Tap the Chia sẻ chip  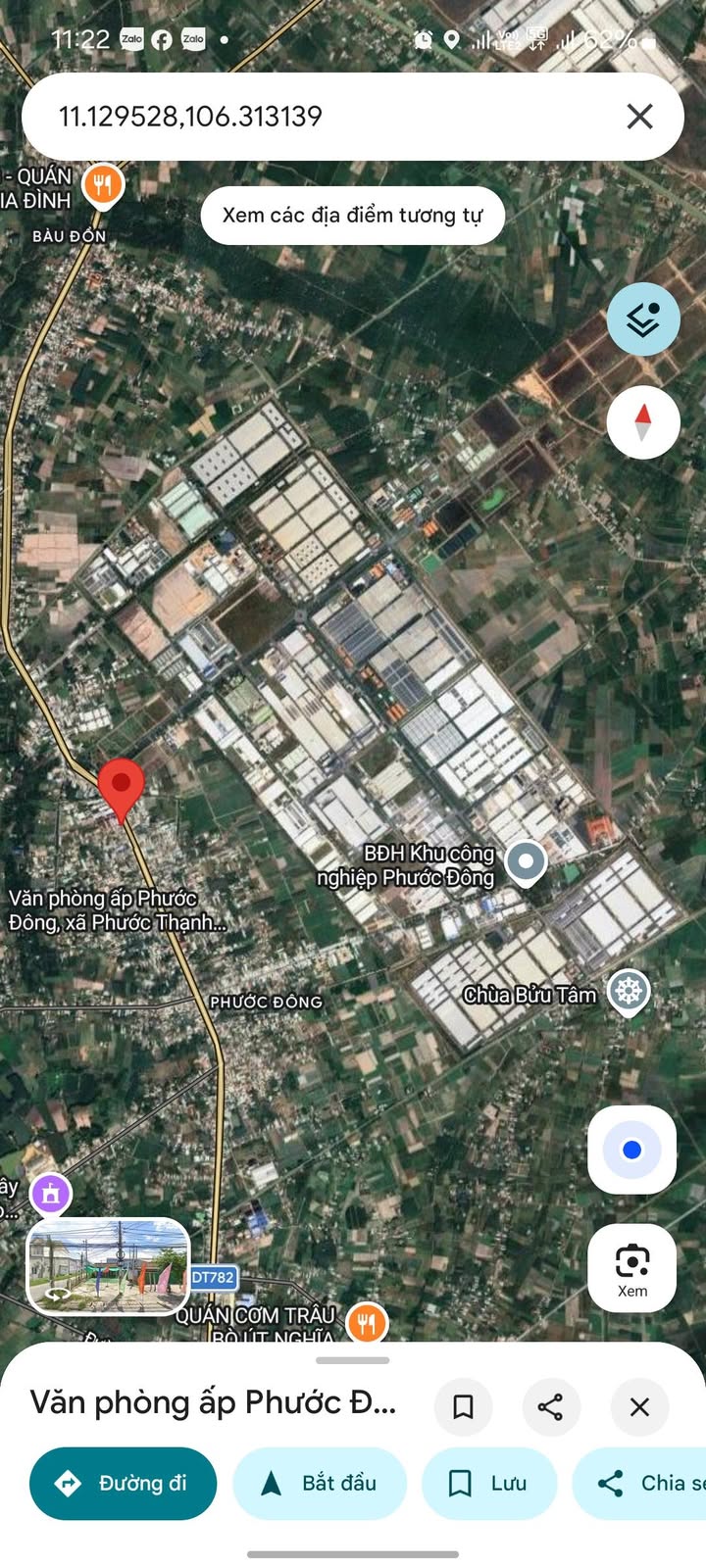click(x=647, y=1483)
